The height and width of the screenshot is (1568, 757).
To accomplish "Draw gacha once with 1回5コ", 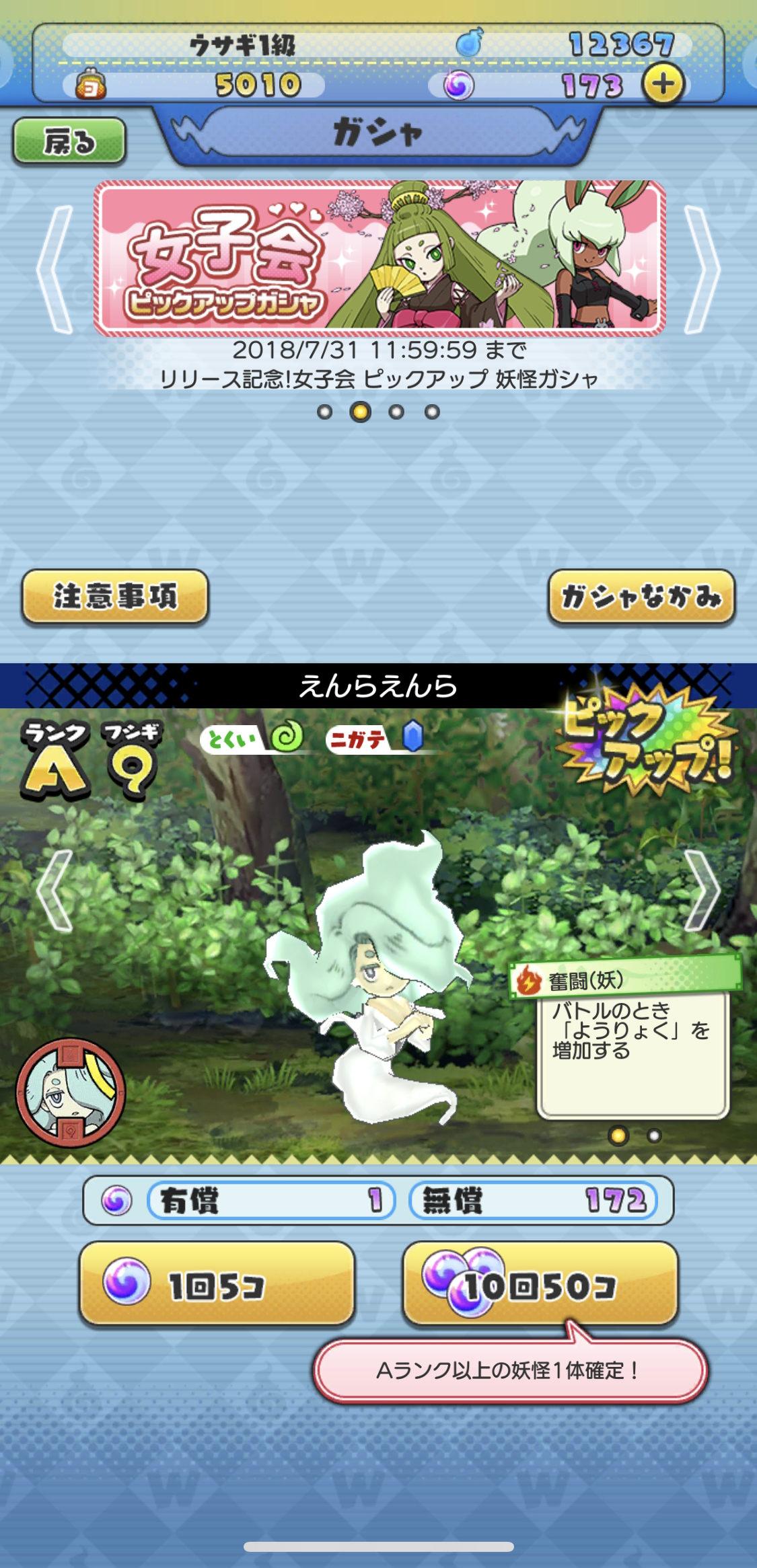I will point(217,1285).
